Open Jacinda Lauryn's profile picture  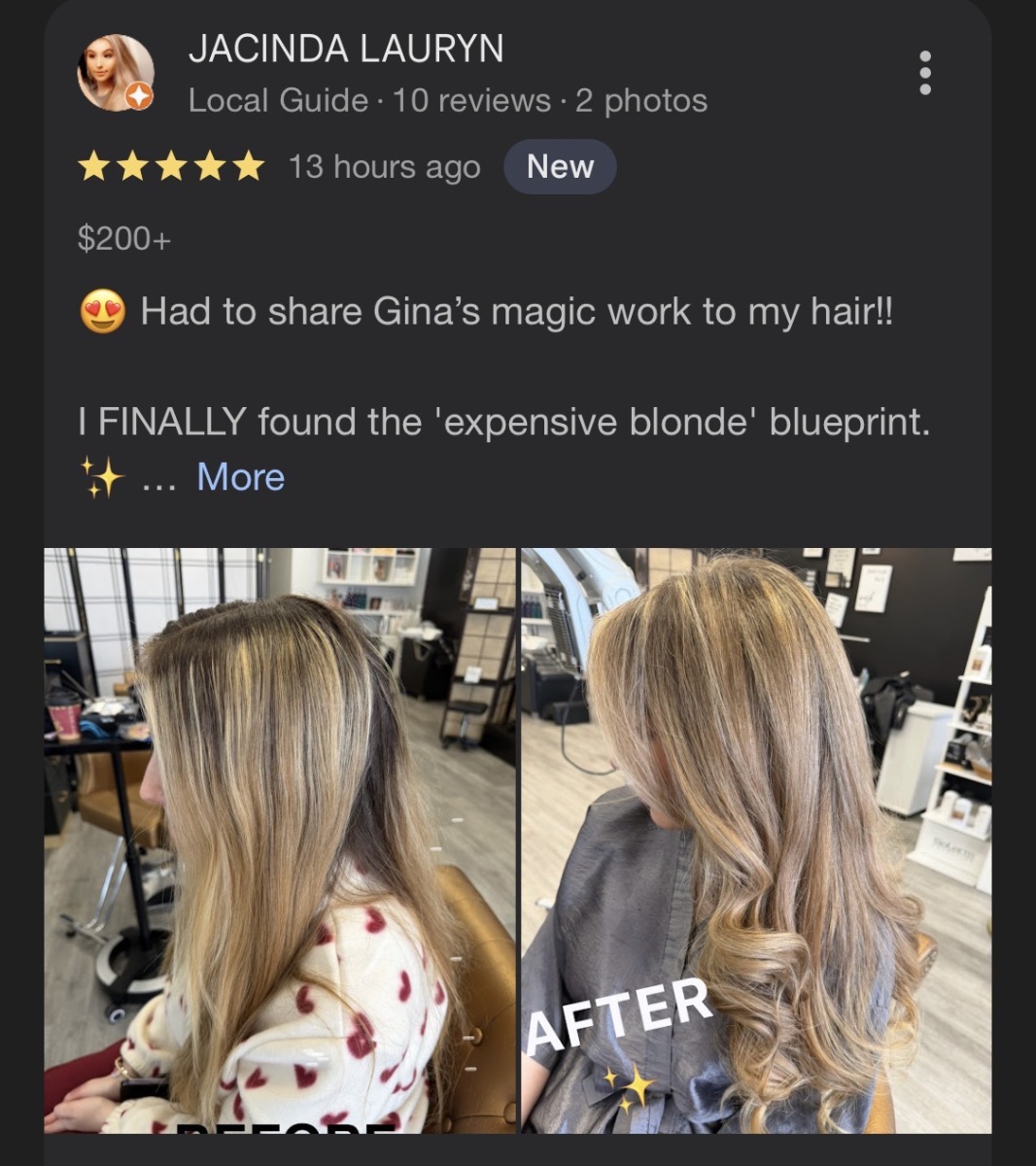pos(116,73)
